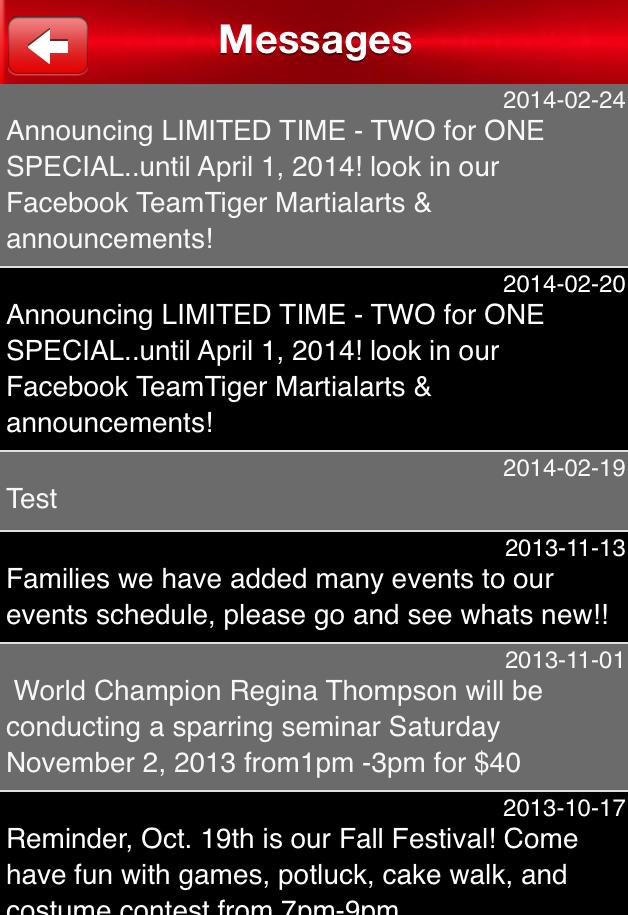
Task: Go back using the white arrow button
Action: 48,45
